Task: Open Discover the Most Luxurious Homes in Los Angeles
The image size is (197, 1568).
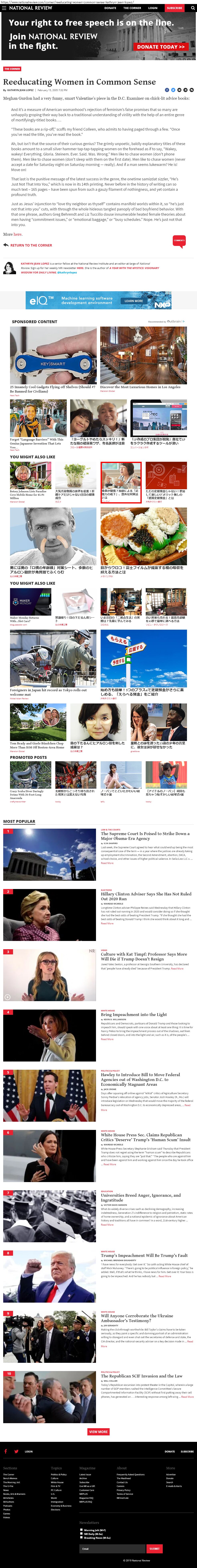Action: pos(143,359)
